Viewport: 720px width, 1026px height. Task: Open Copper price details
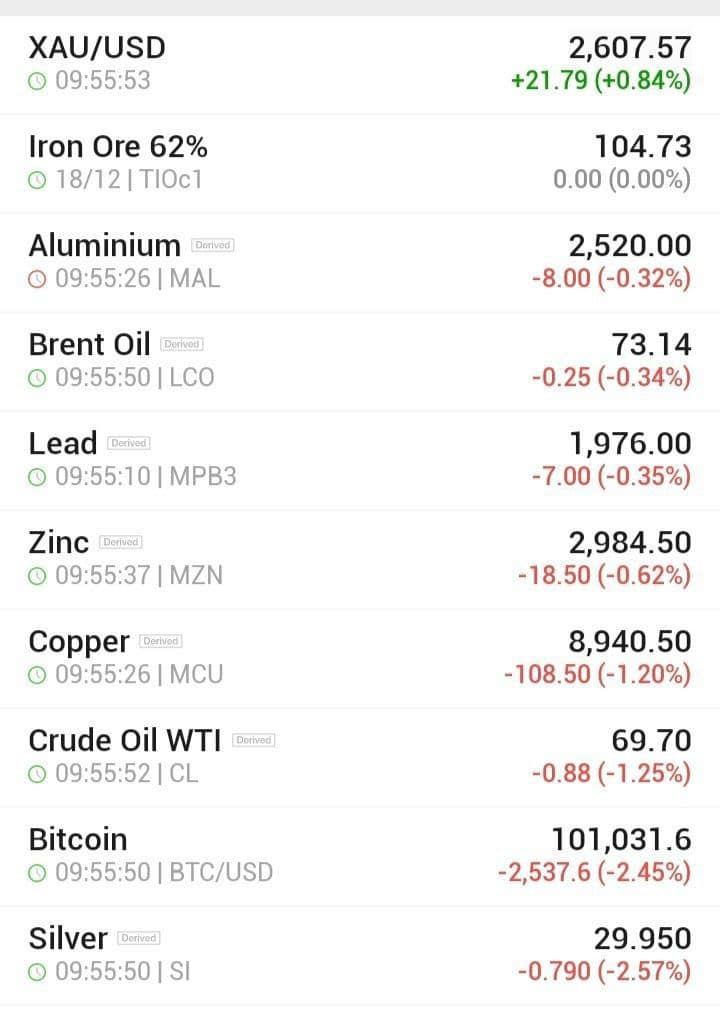click(x=360, y=658)
